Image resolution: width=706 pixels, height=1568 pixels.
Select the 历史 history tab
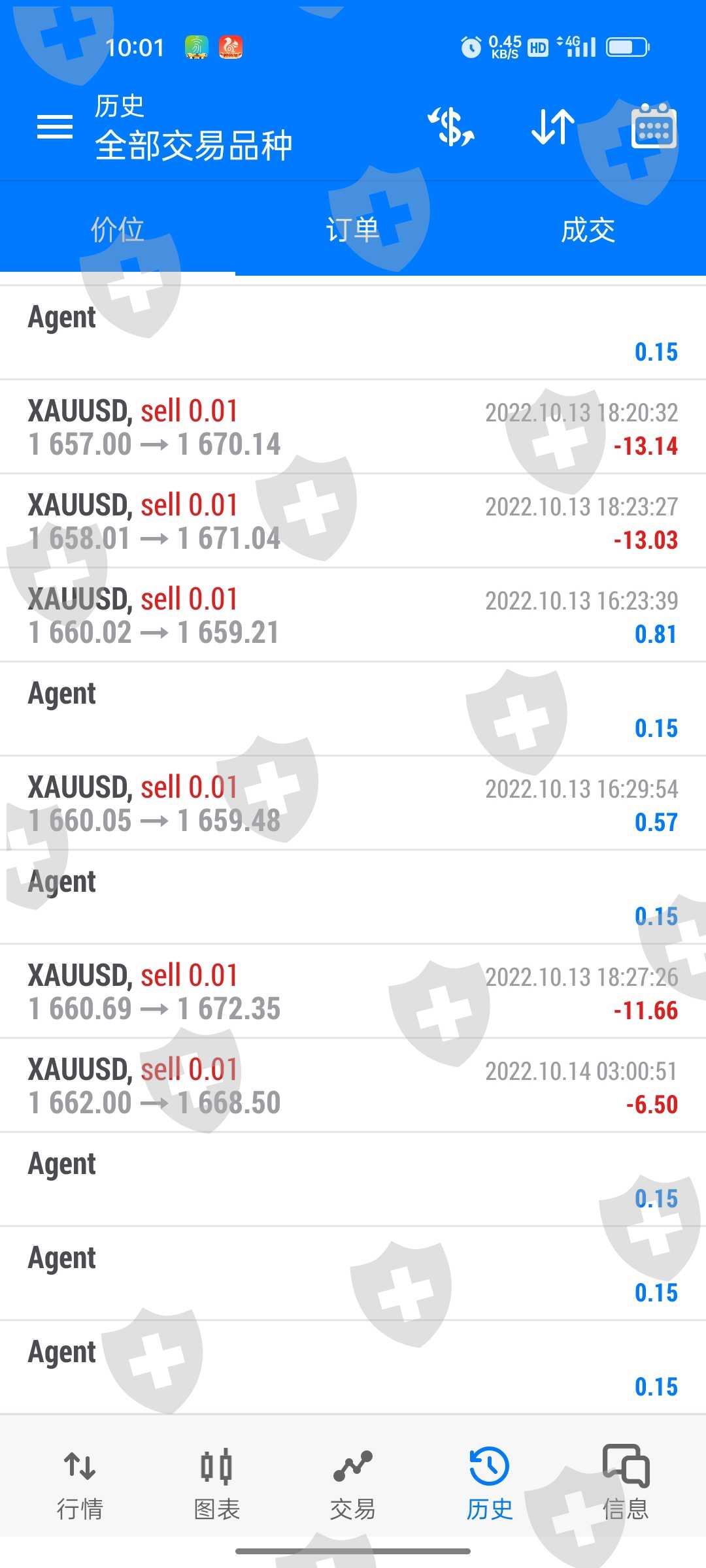pos(490,1484)
